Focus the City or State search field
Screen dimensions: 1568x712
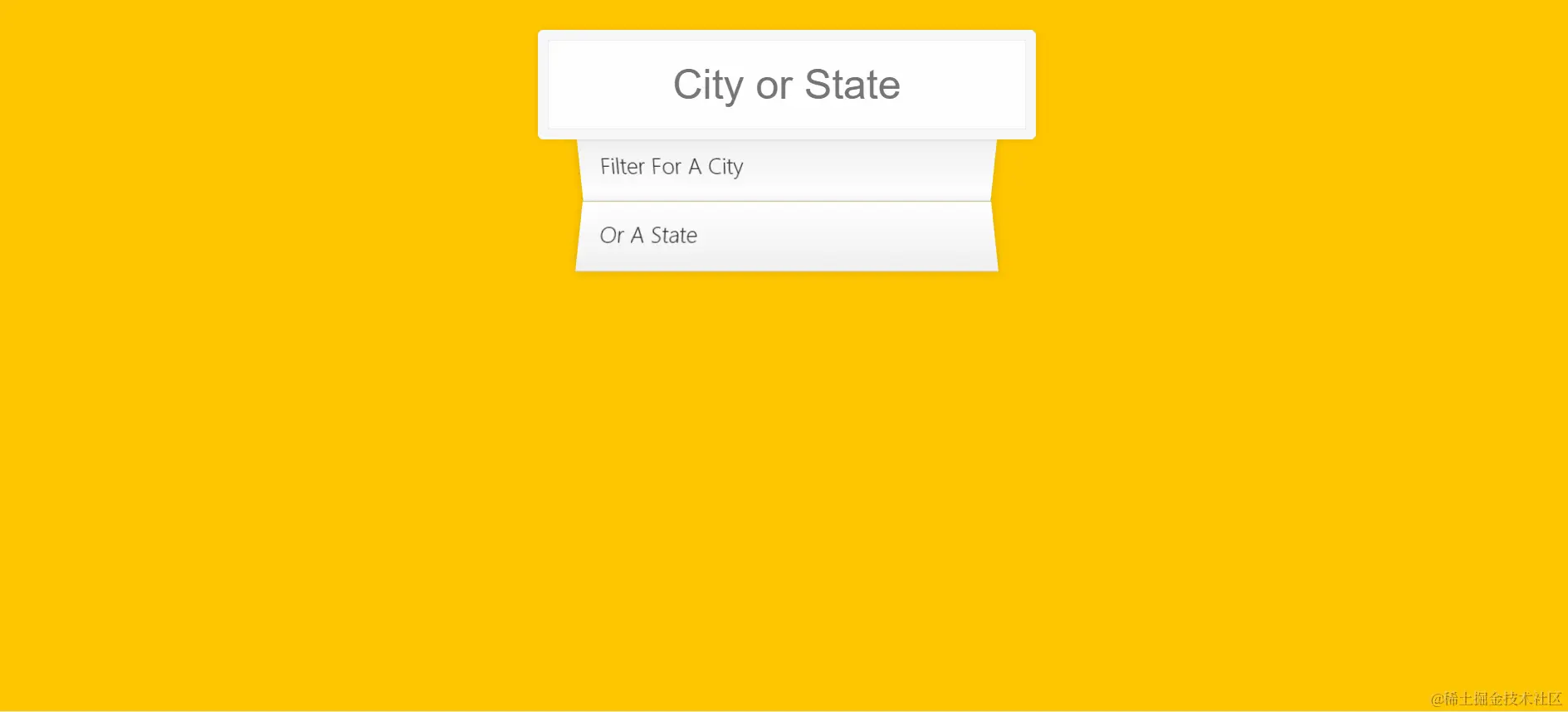click(786, 85)
